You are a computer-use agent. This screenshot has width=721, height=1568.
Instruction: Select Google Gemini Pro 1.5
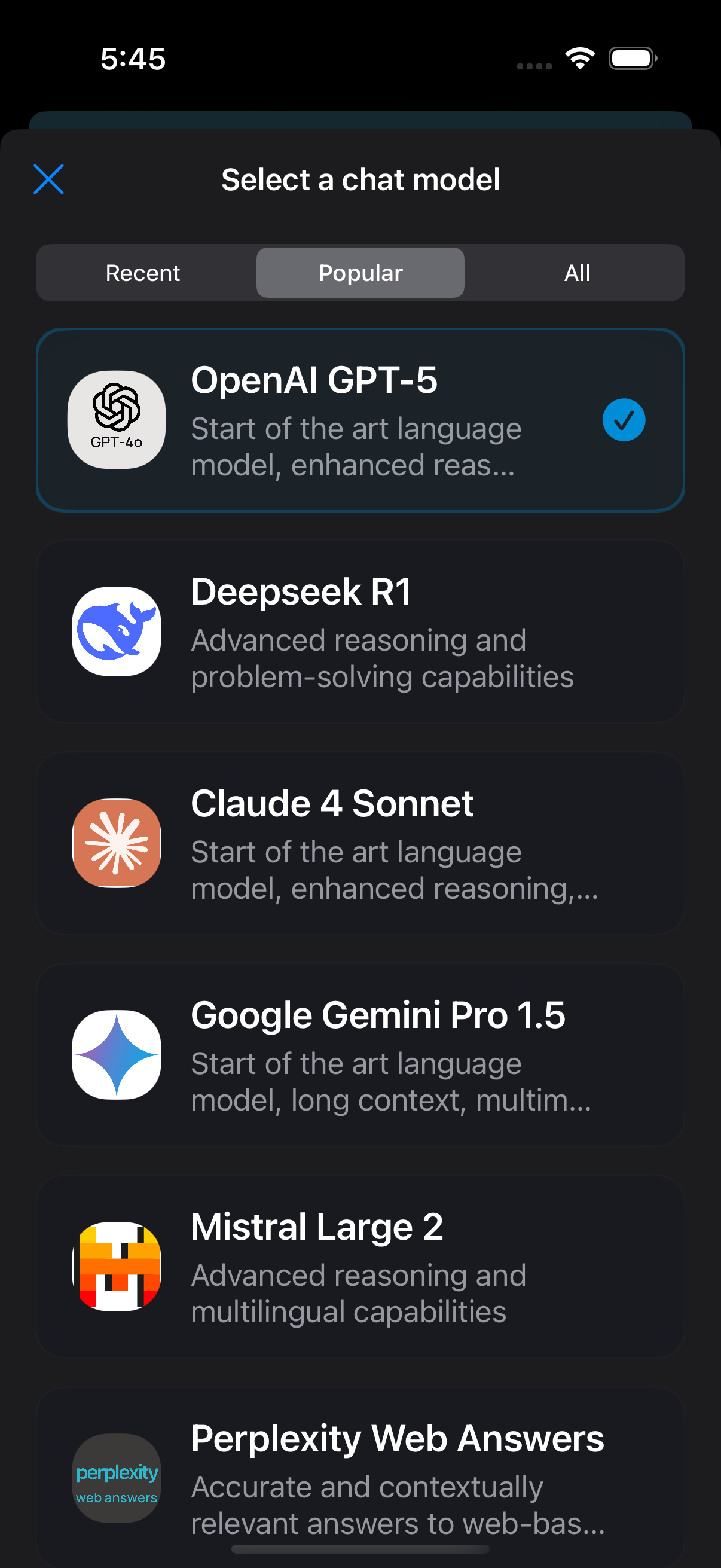point(360,1057)
